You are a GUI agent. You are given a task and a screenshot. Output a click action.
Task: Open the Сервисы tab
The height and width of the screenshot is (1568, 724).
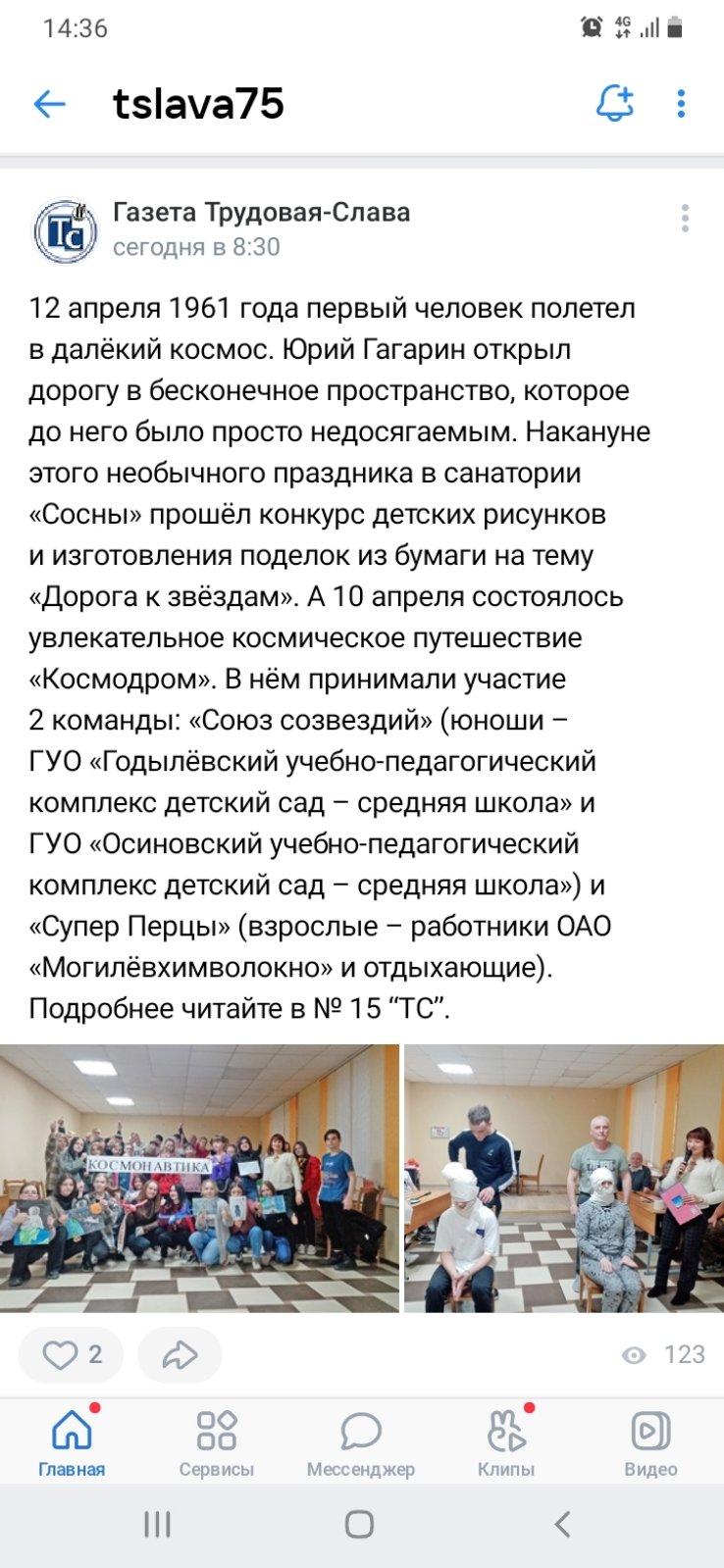click(216, 1442)
